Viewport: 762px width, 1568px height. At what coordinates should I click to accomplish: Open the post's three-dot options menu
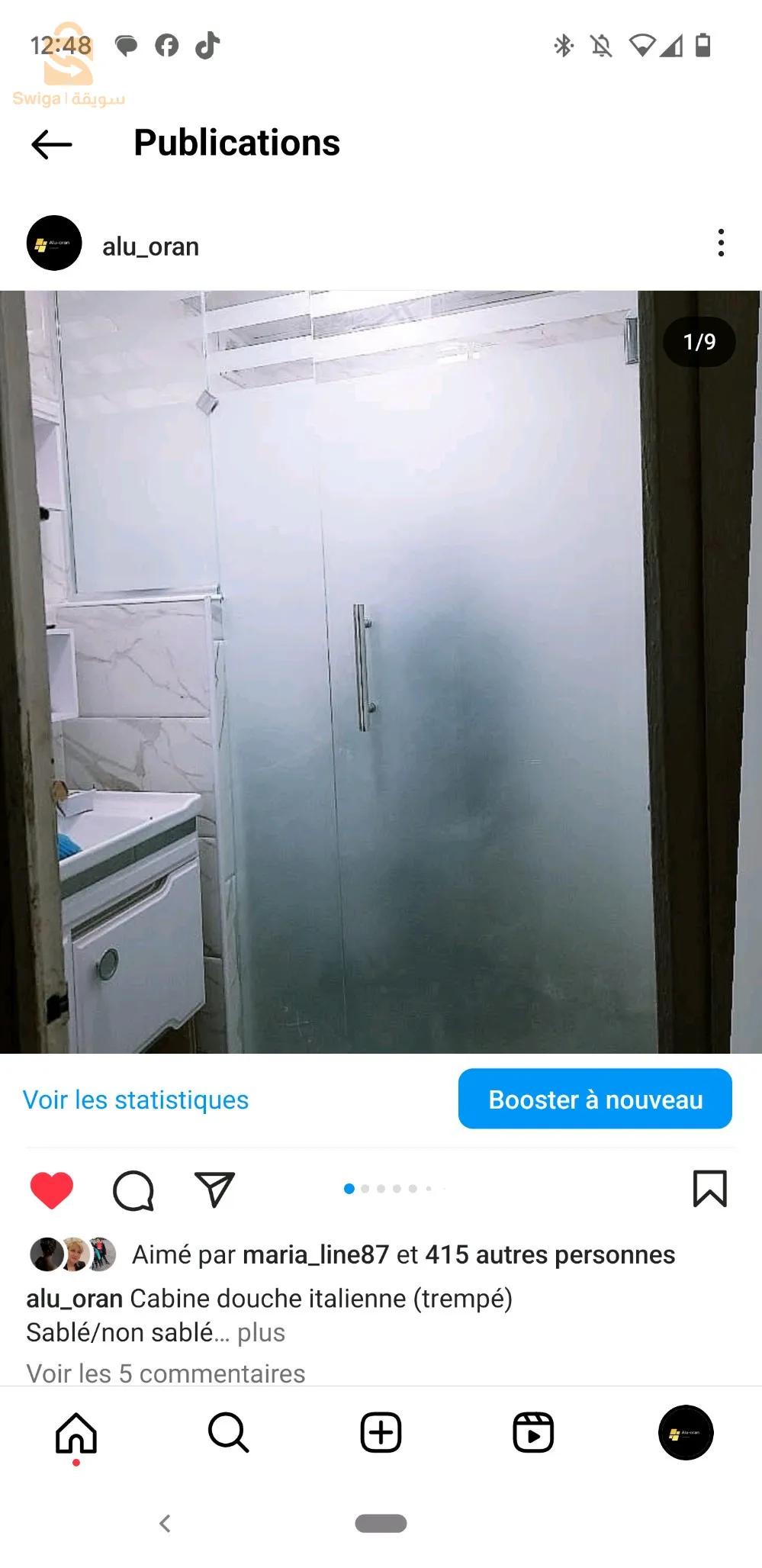[720, 243]
